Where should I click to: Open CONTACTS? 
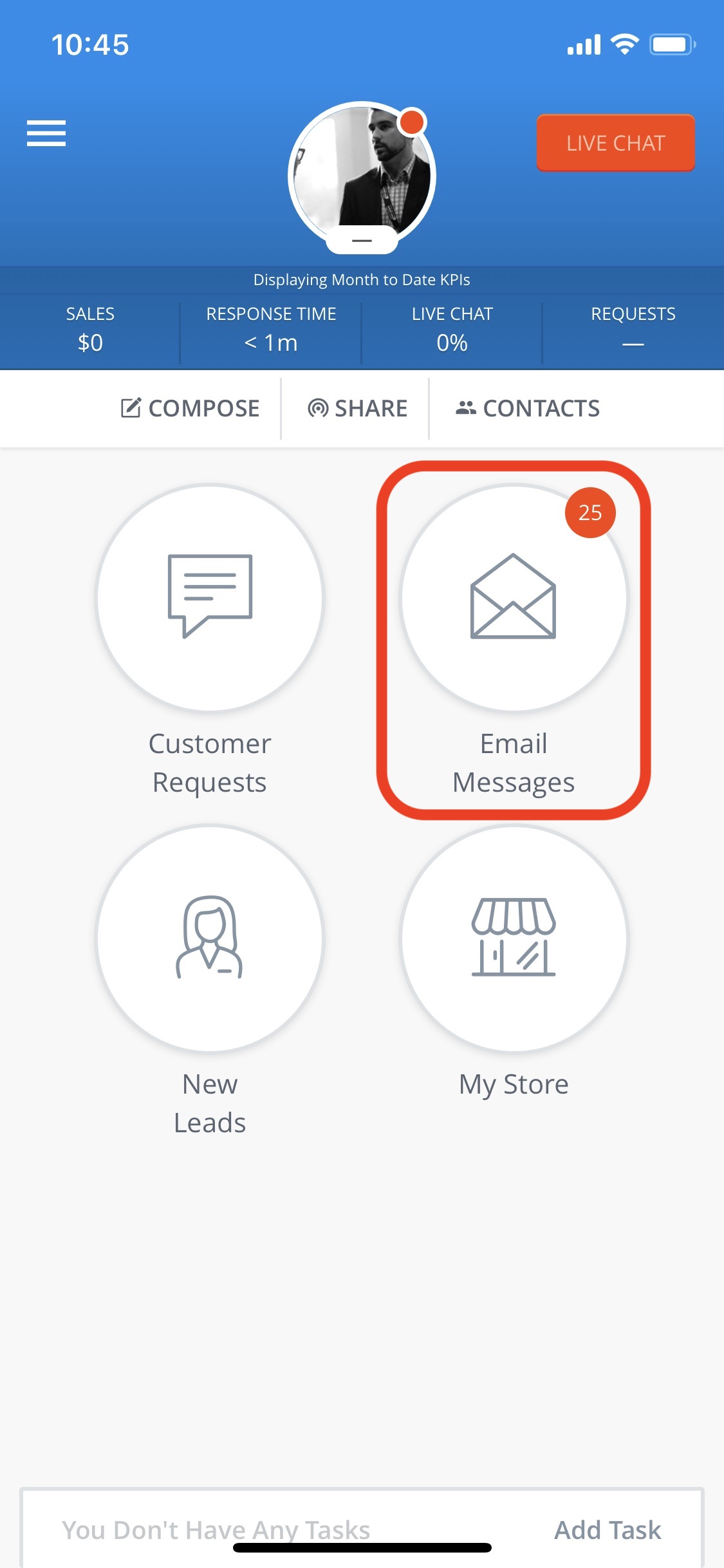[528, 408]
